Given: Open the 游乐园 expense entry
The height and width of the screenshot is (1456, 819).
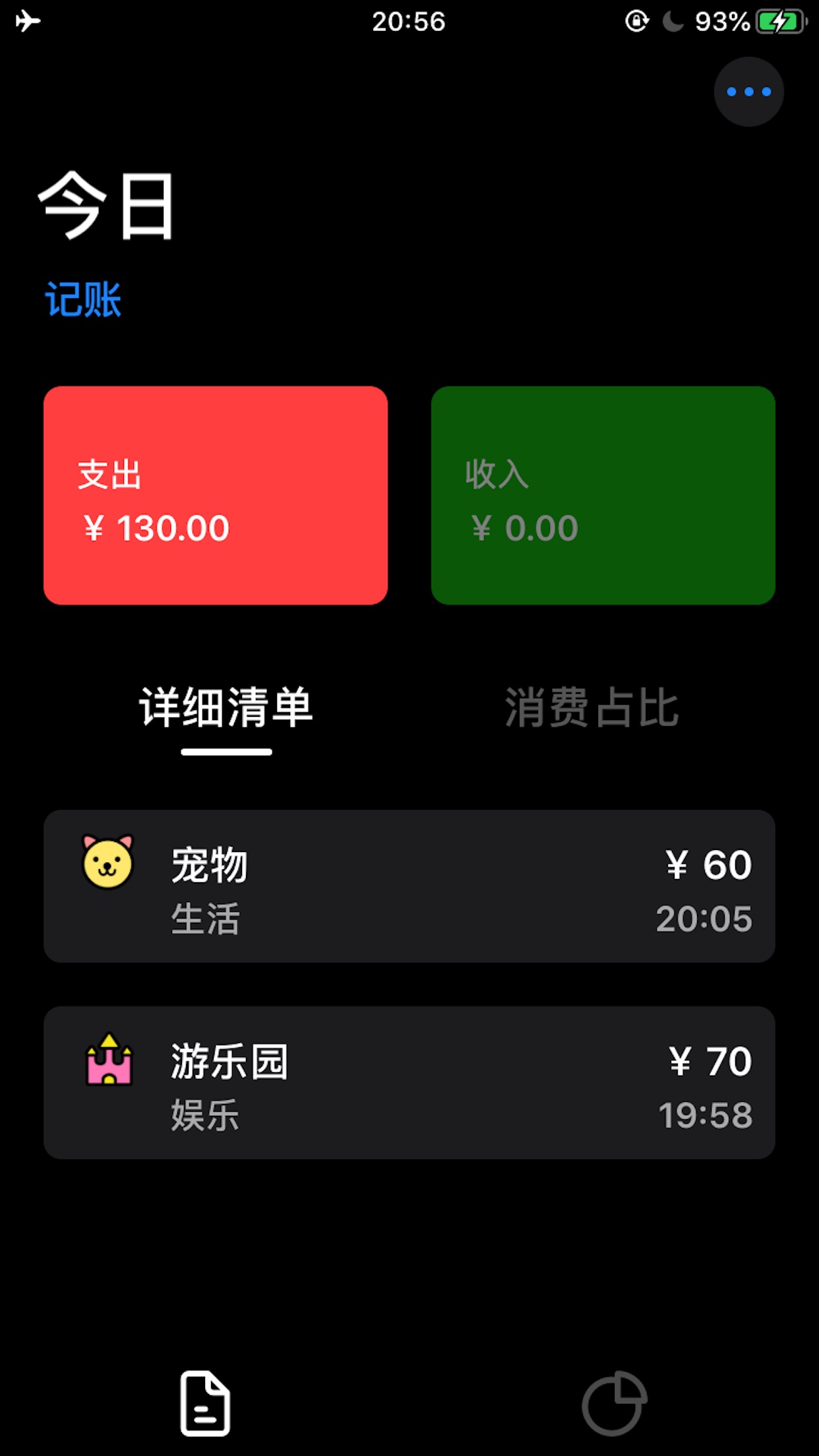Looking at the screenshot, I should click(x=409, y=1082).
